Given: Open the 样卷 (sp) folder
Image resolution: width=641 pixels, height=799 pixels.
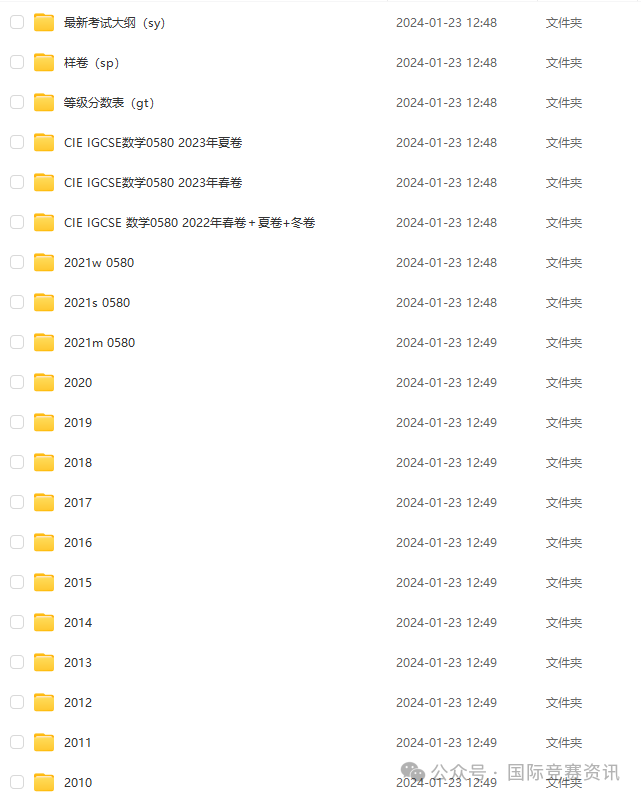Looking at the screenshot, I should [x=91, y=62].
